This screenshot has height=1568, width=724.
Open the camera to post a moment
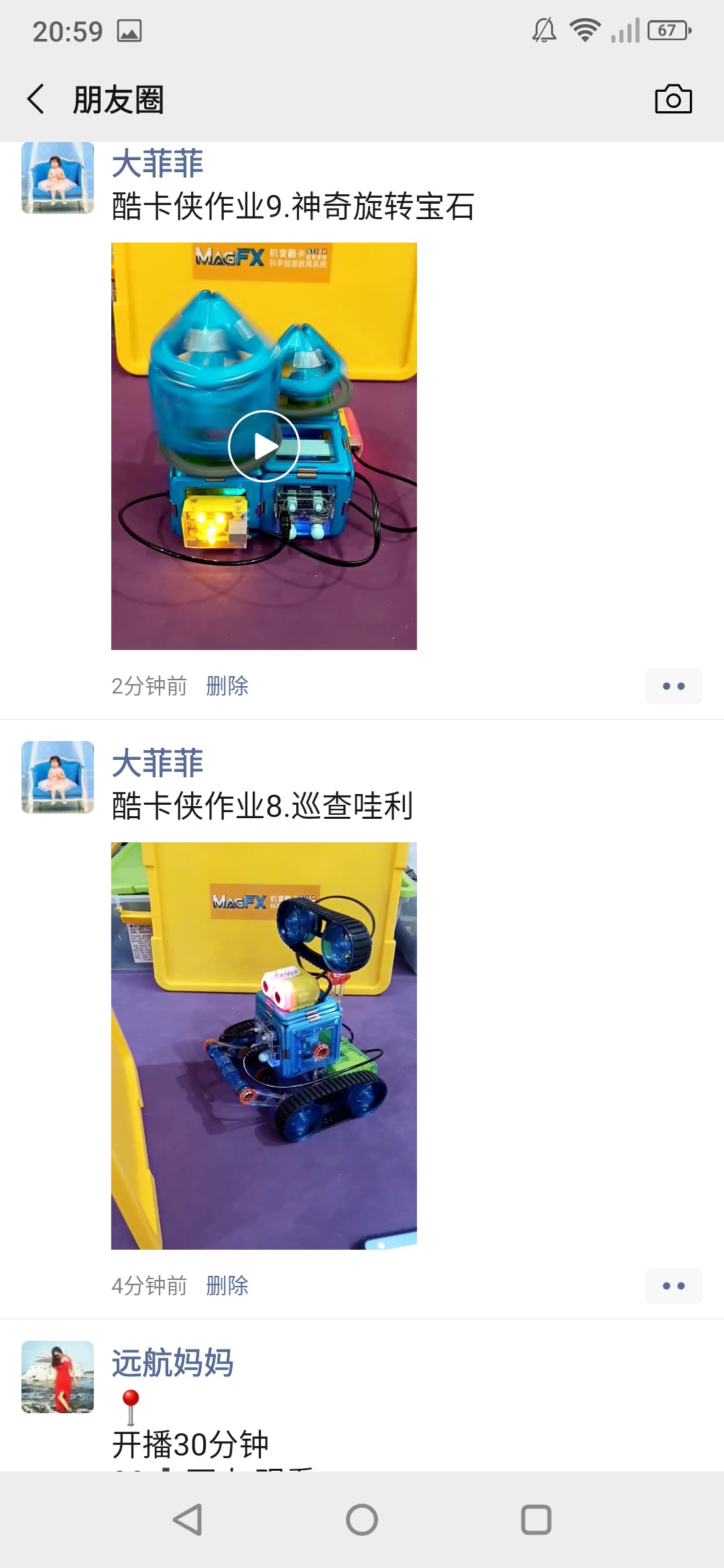pos(673,99)
